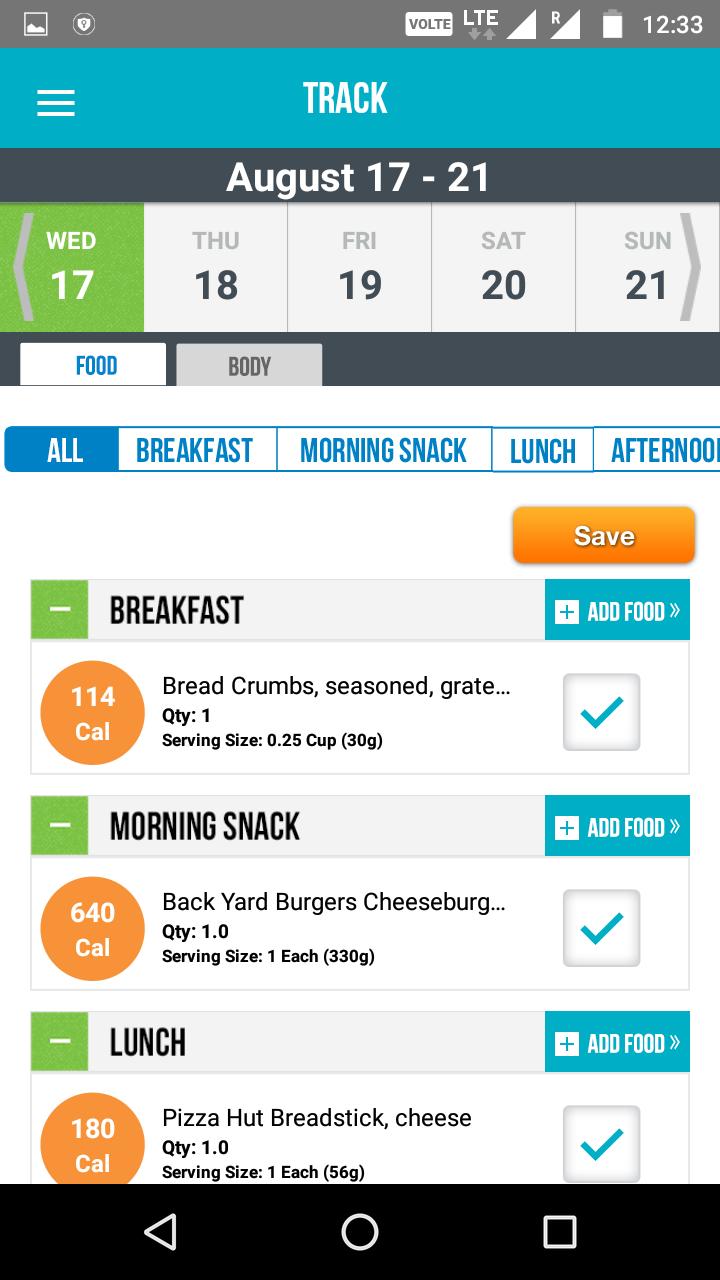This screenshot has height=1280, width=720.
Task: Open the Pizza Hut Breadstick entry
Action: pyautogui.click(x=317, y=1118)
